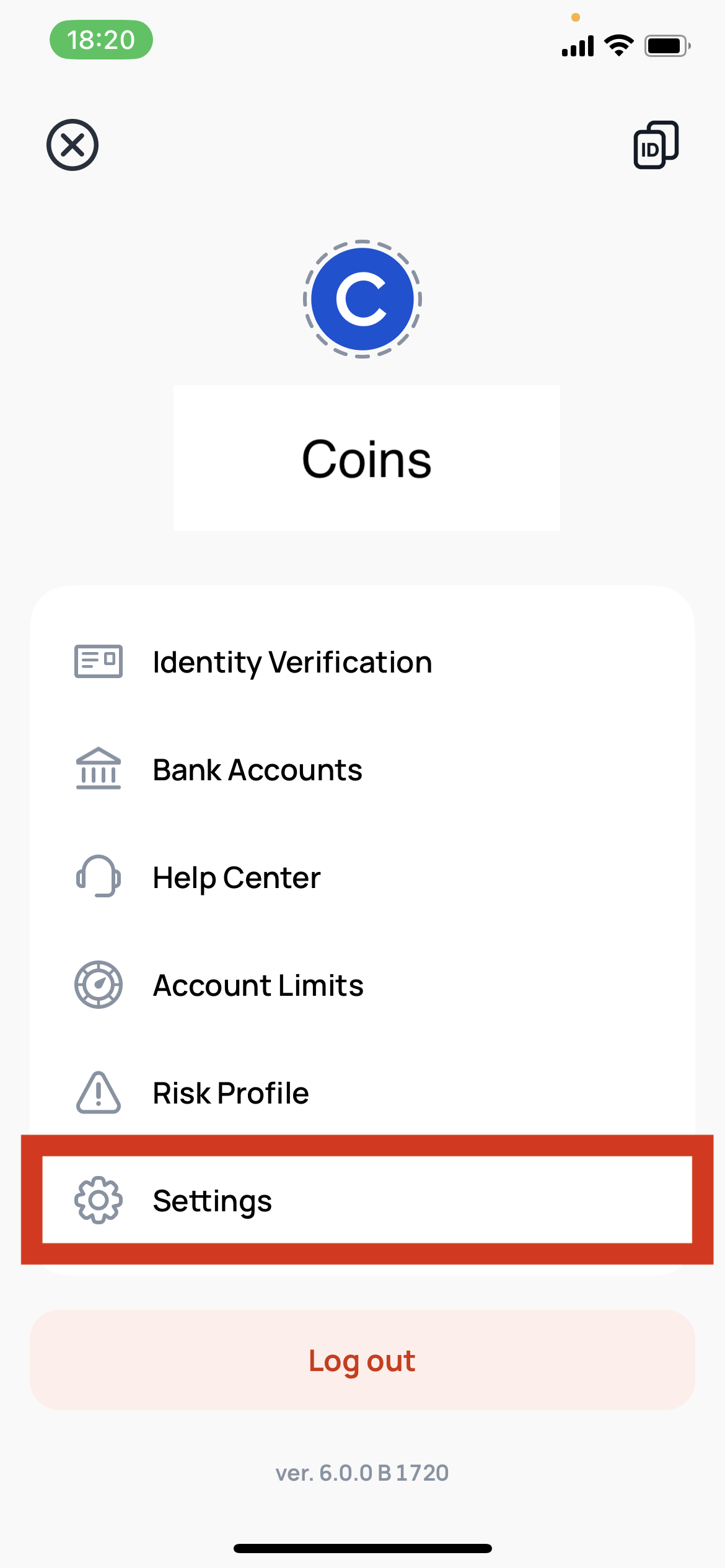Open Bank Accounts
The width and height of the screenshot is (725, 1568).
(362, 770)
